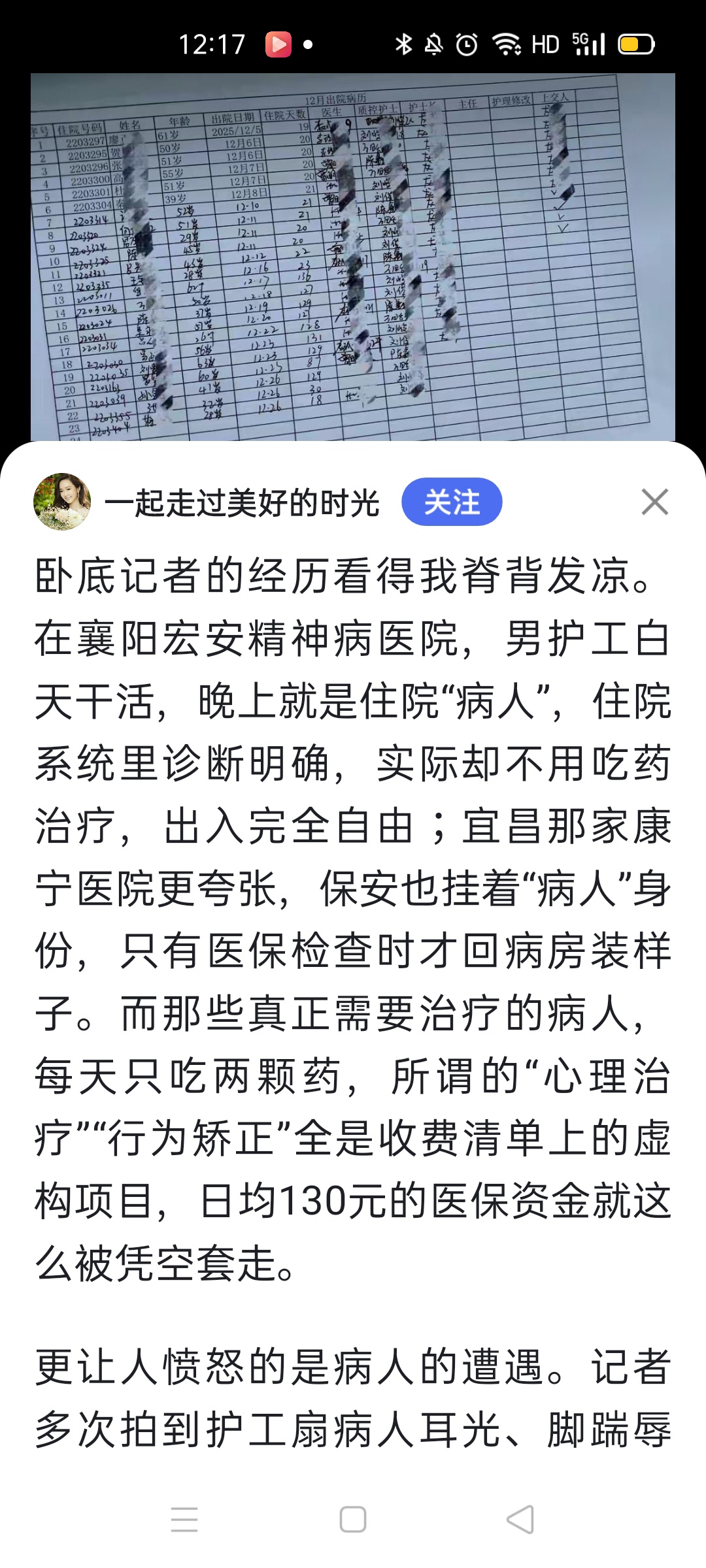Open the author's profile avatar
The width and height of the screenshot is (706, 1568).
62,502
